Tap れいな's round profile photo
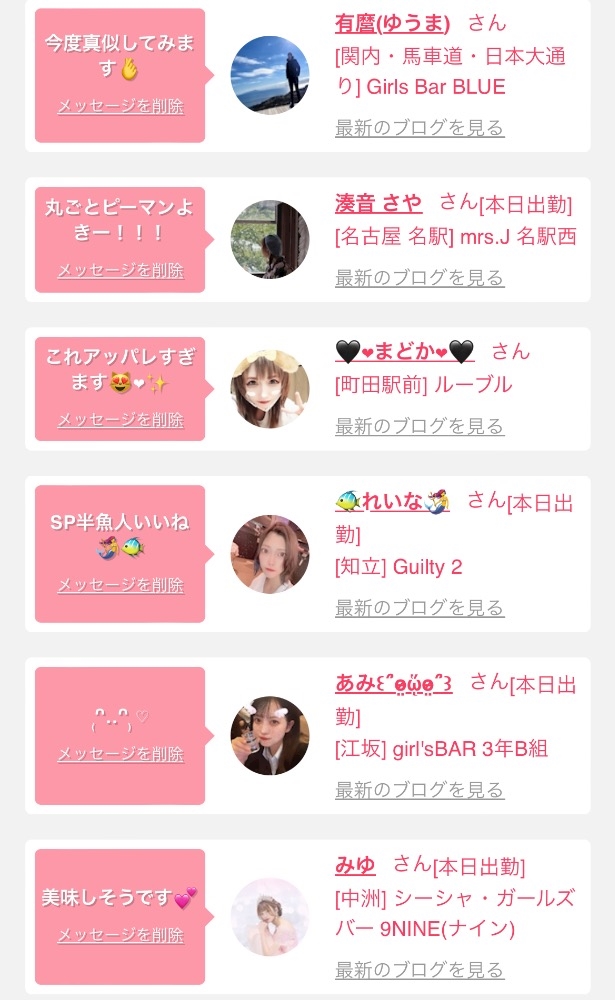This screenshot has height=1000, width=615. coord(270,554)
